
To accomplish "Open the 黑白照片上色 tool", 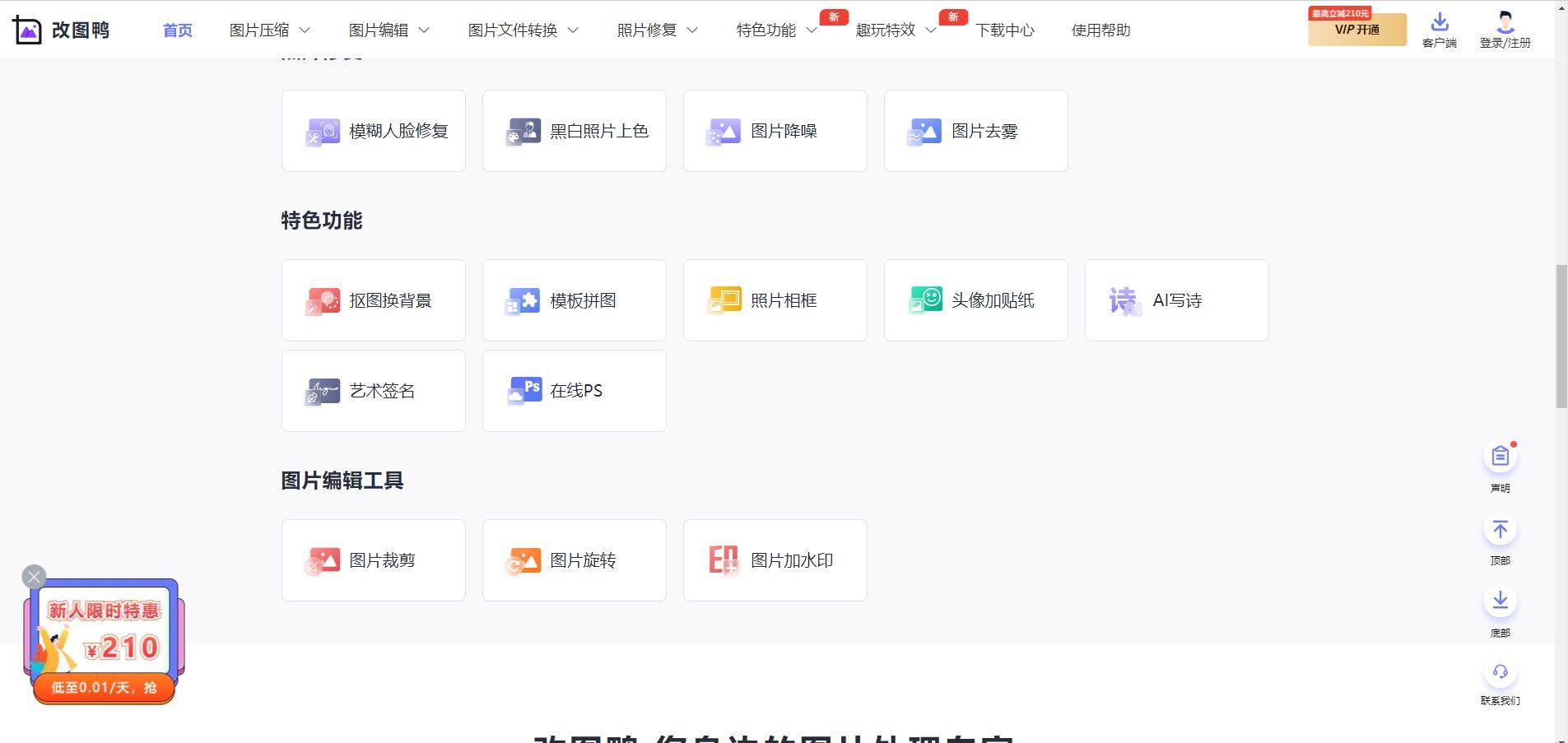I will point(575,131).
